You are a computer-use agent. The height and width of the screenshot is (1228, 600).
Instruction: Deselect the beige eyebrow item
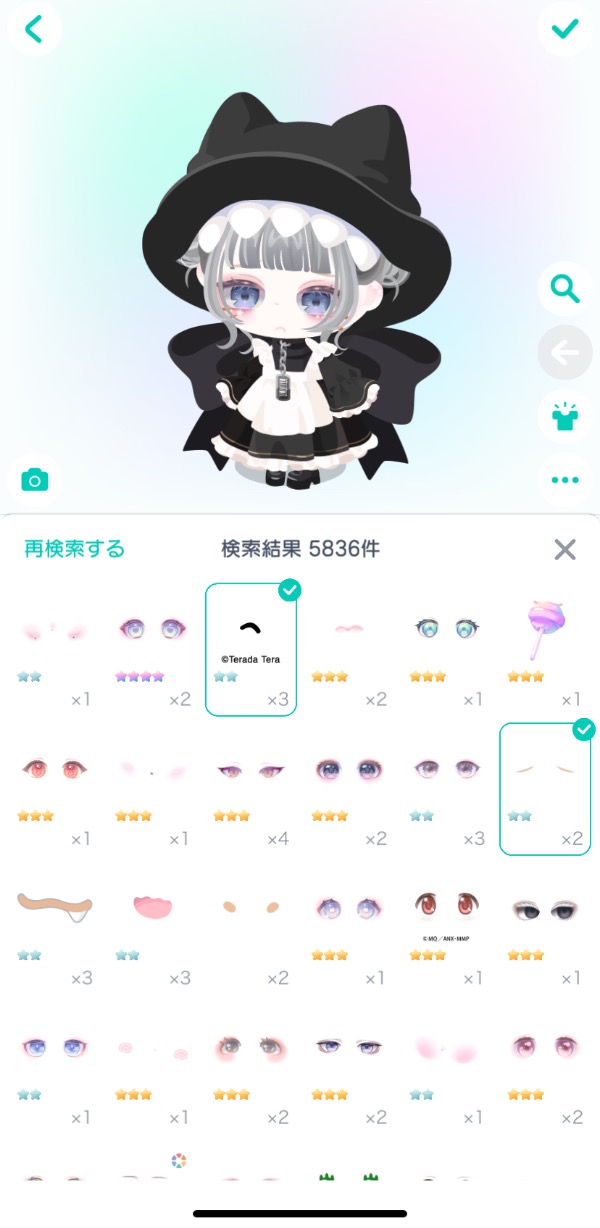tap(545, 788)
